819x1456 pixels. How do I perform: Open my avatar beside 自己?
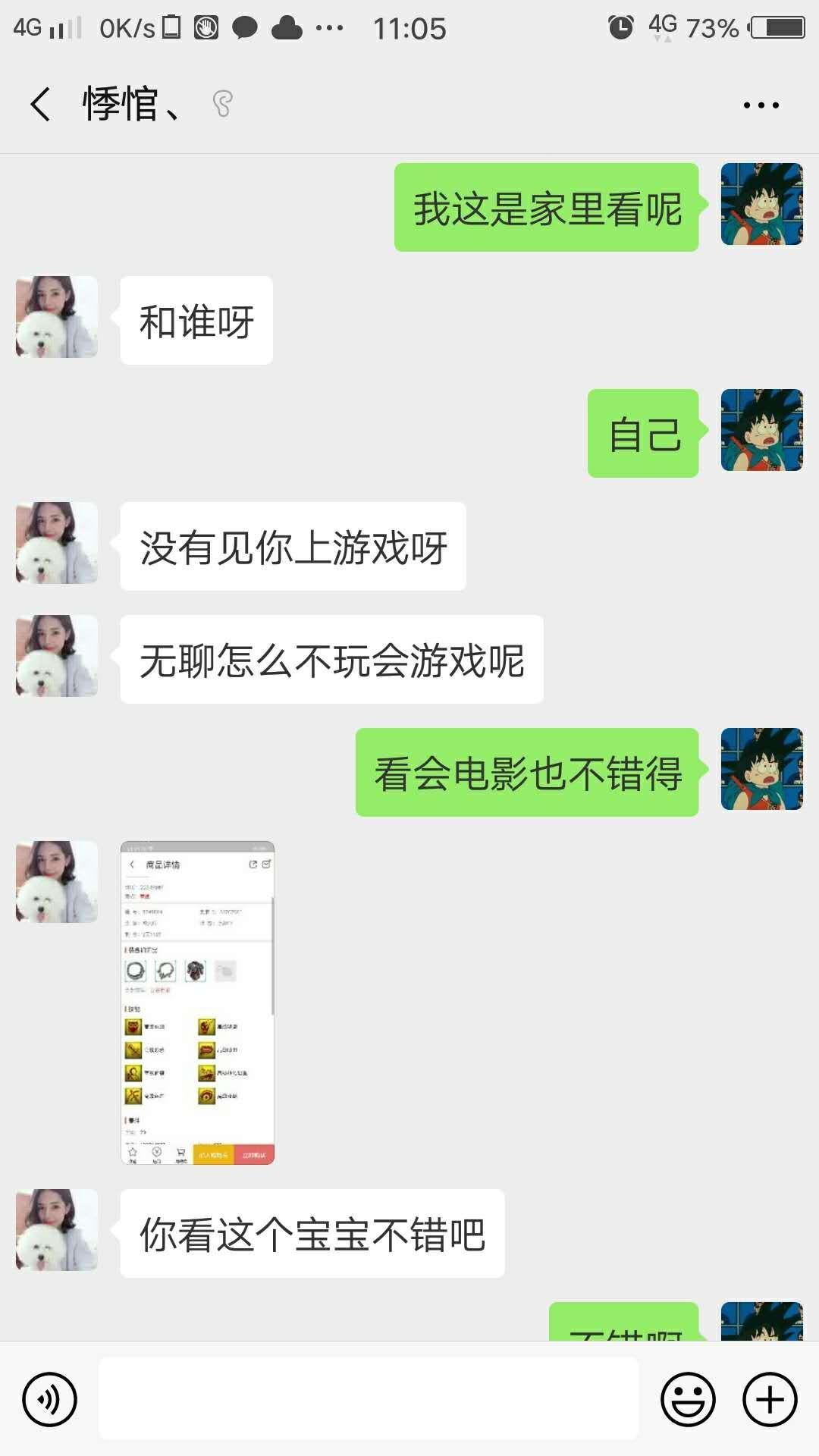point(761,430)
